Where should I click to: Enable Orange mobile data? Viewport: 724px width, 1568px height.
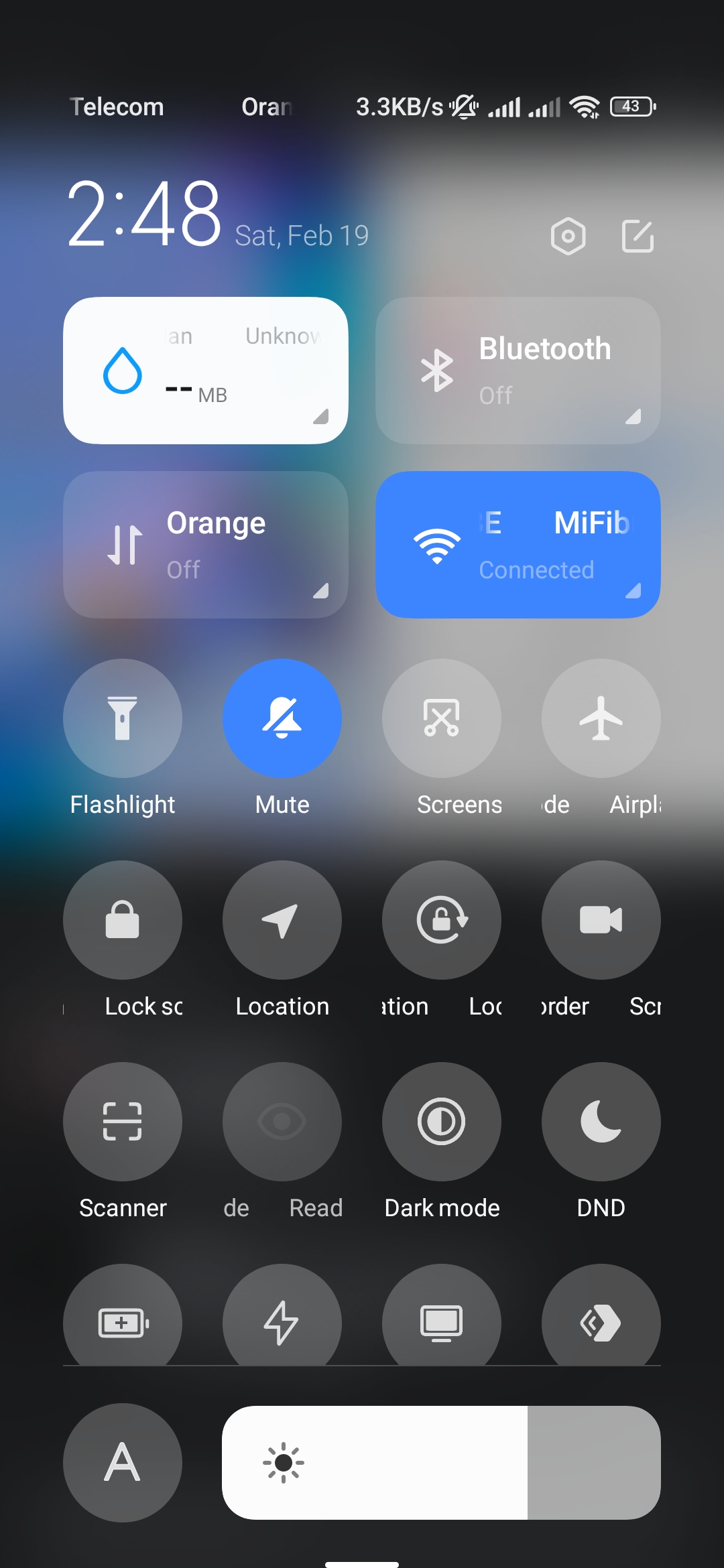[x=206, y=545]
